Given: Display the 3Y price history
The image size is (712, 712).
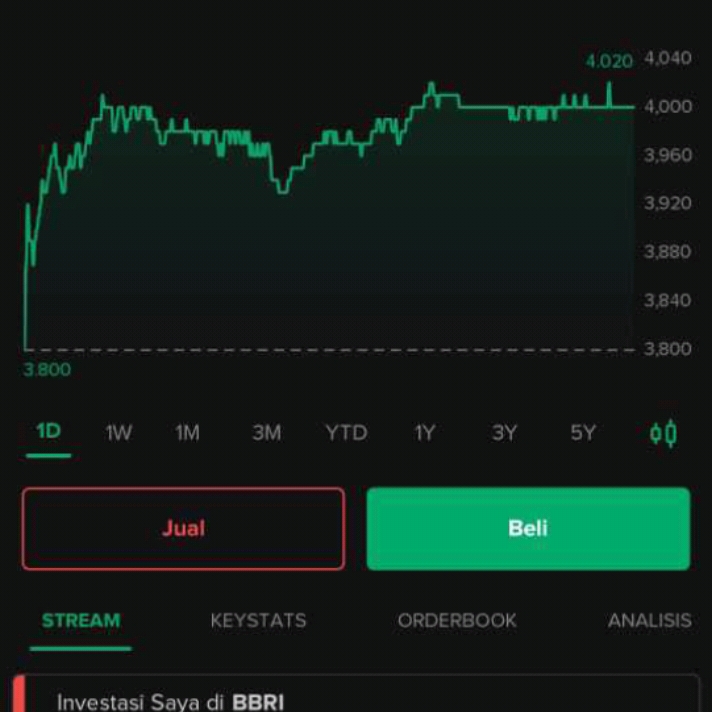Looking at the screenshot, I should [504, 433].
